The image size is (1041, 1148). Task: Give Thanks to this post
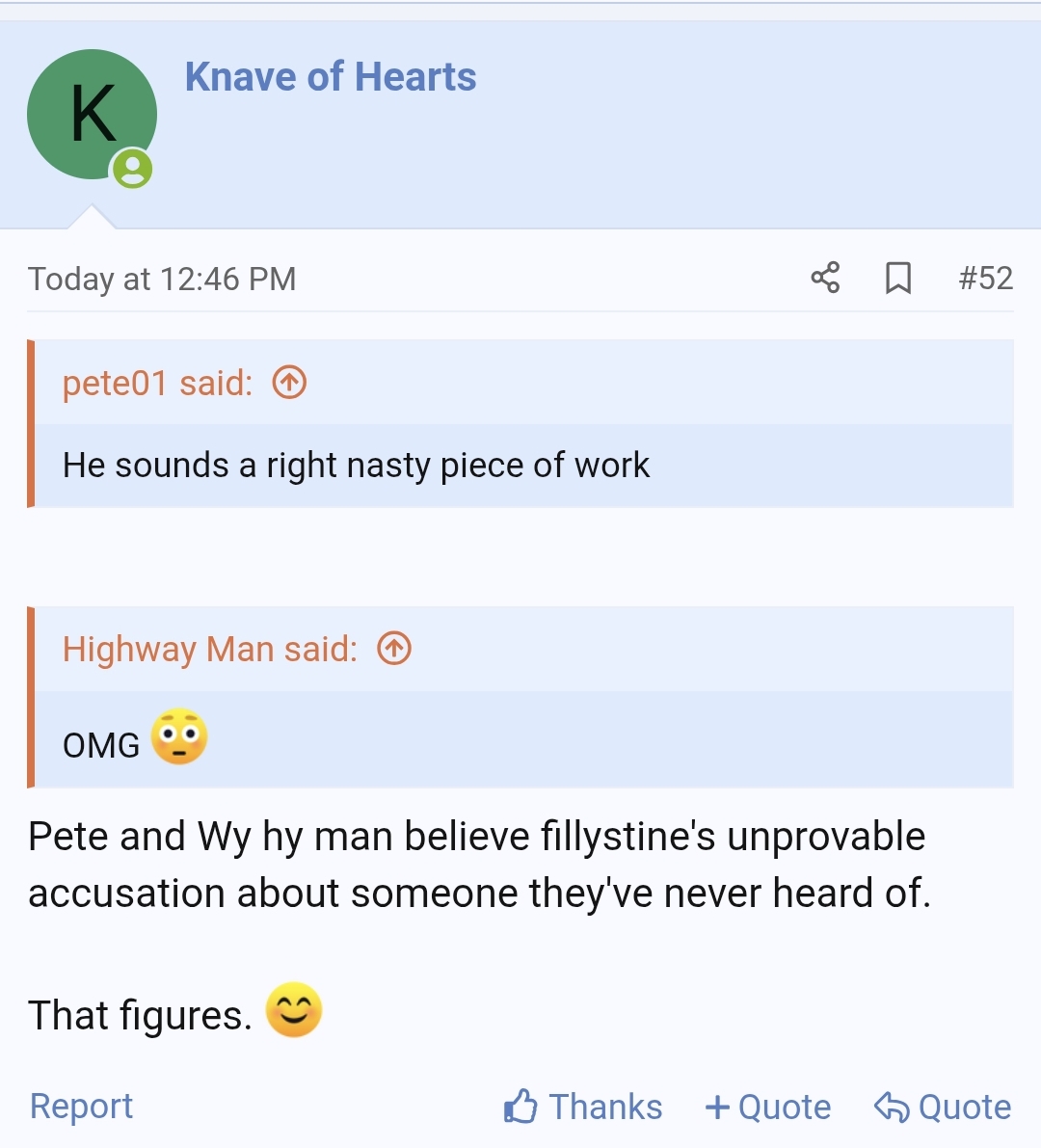(x=583, y=1107)
